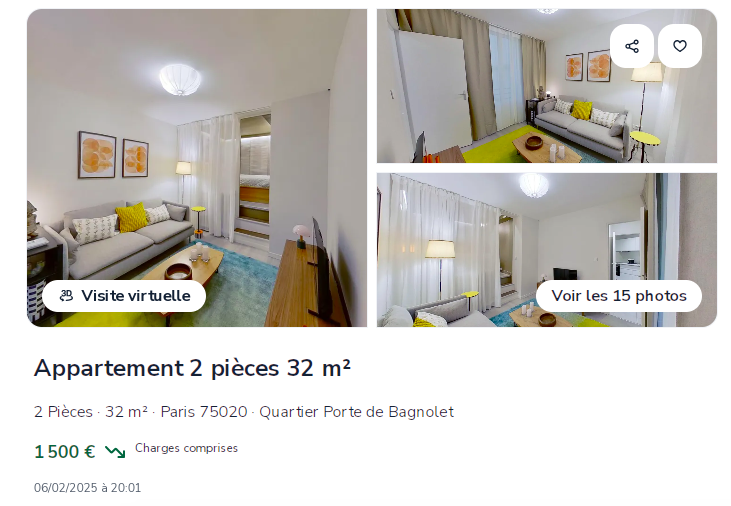Start the Visite virtuelle tour
The height and width of the screenshot is (506, 731).
[x=124, y=296]
